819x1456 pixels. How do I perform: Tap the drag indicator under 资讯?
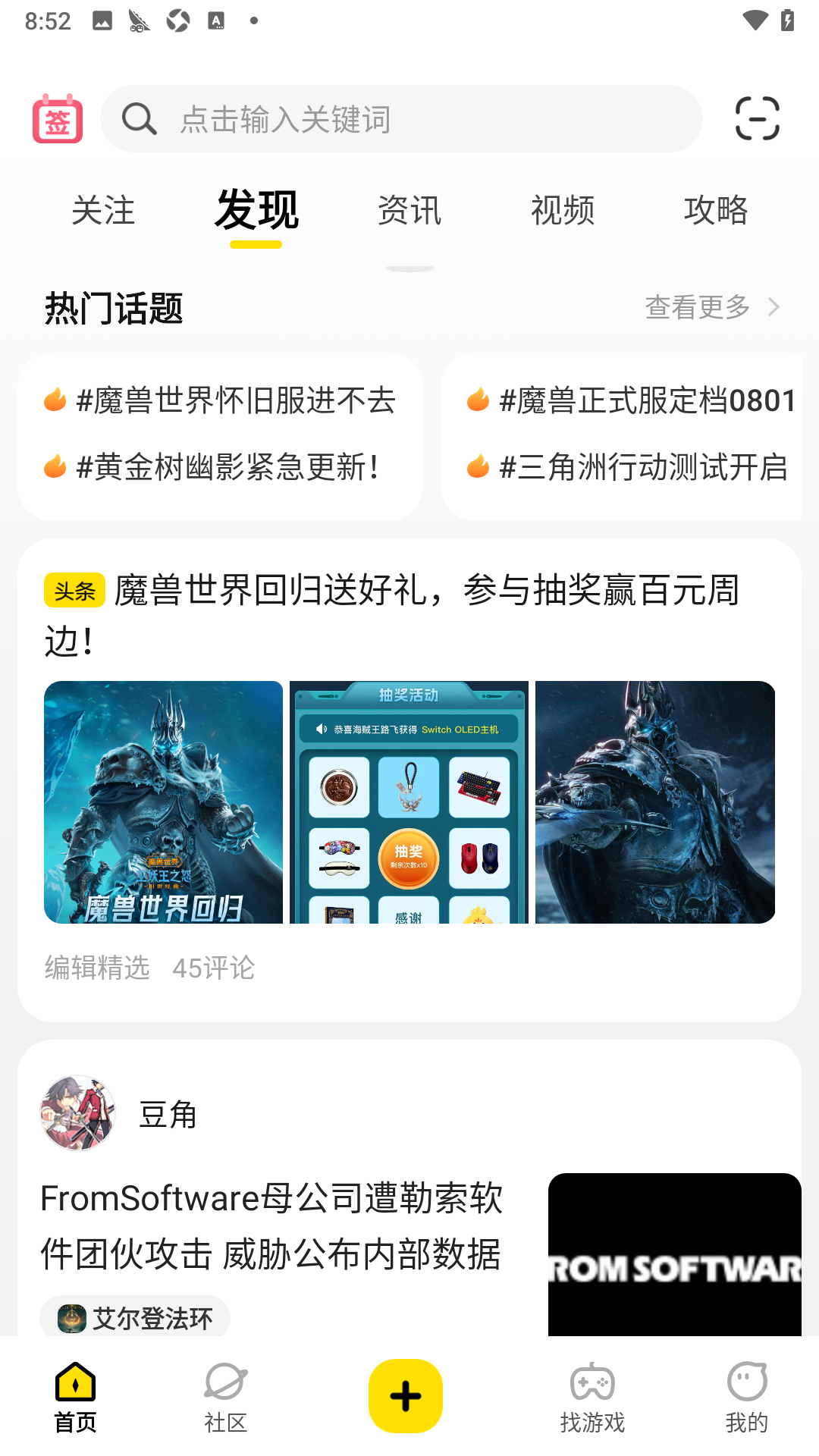coord(409,268)
